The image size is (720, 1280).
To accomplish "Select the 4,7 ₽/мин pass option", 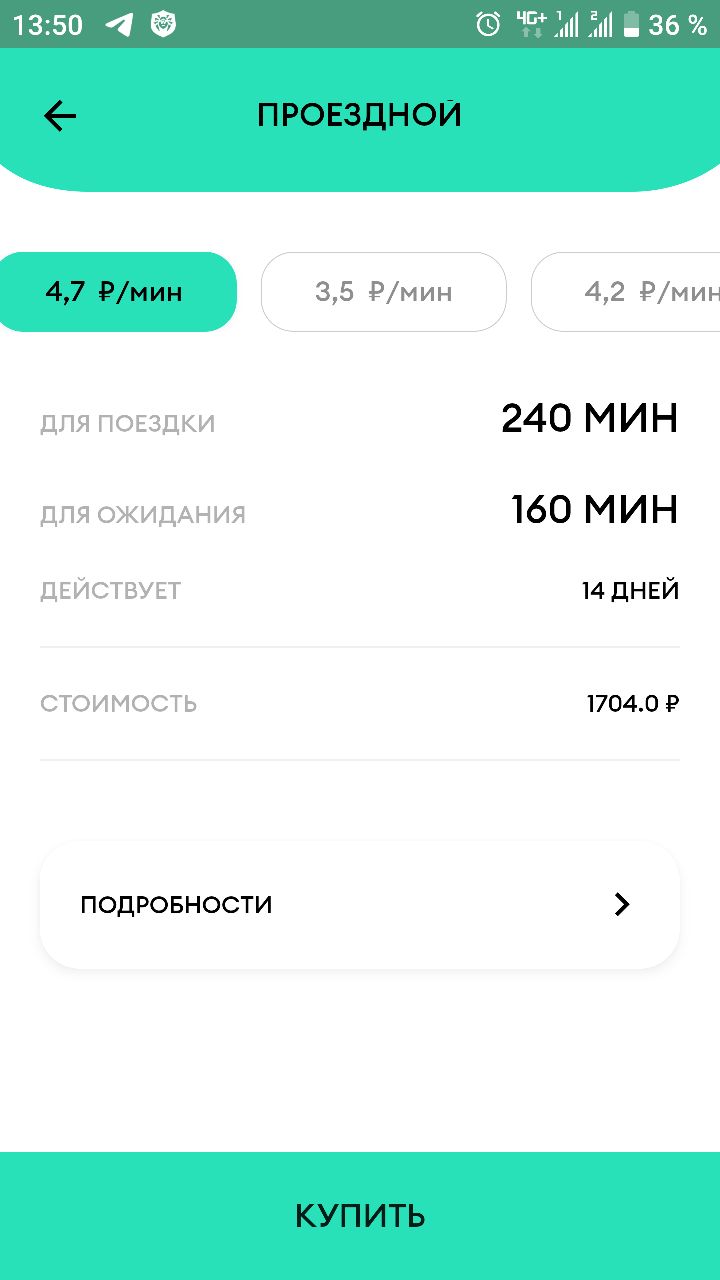I will pyautogui.click(x=116, y=292).
